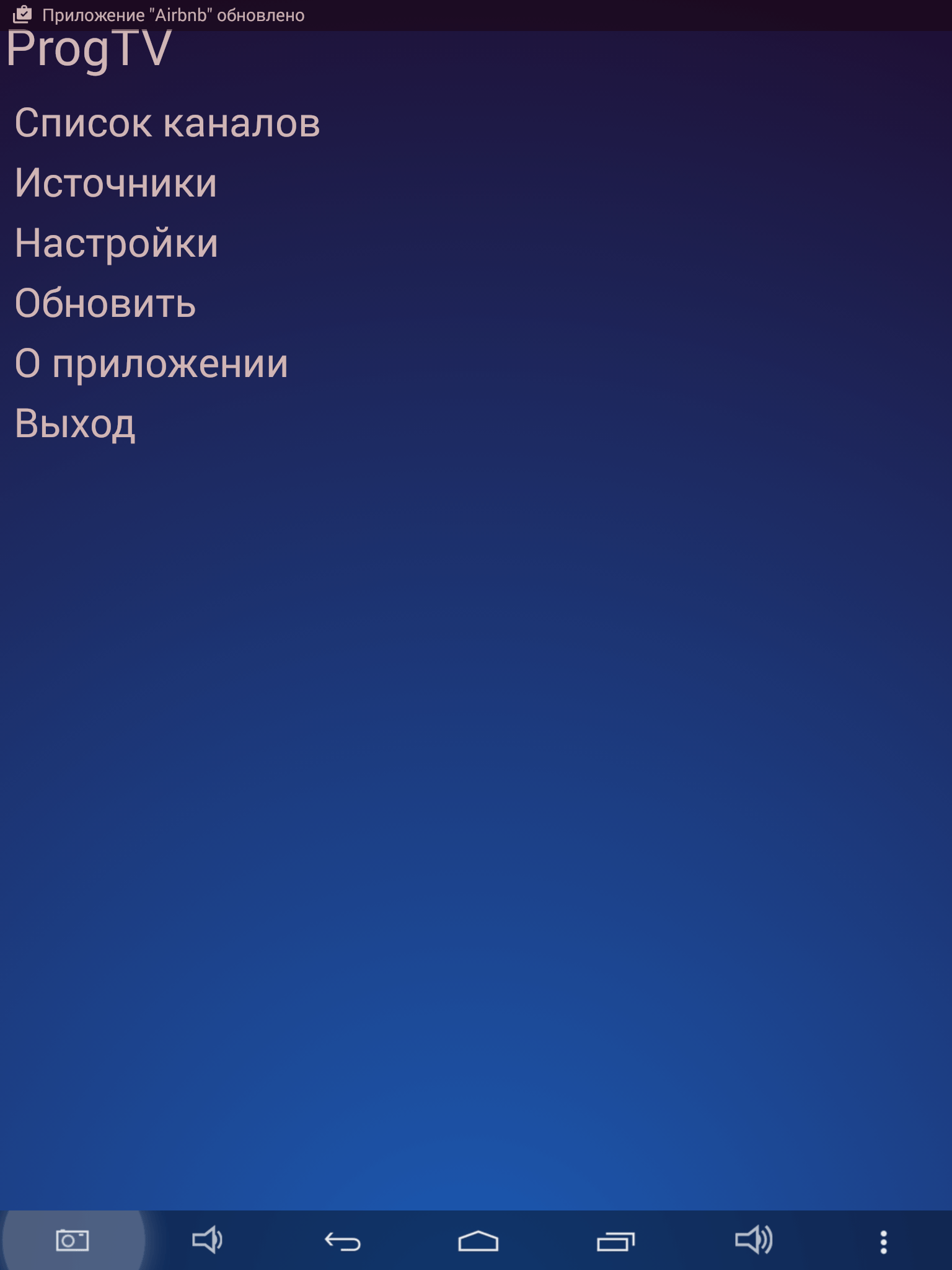Screen dimensions: 952x1270
Task: Open О приложении info
Action: [151, 363]
